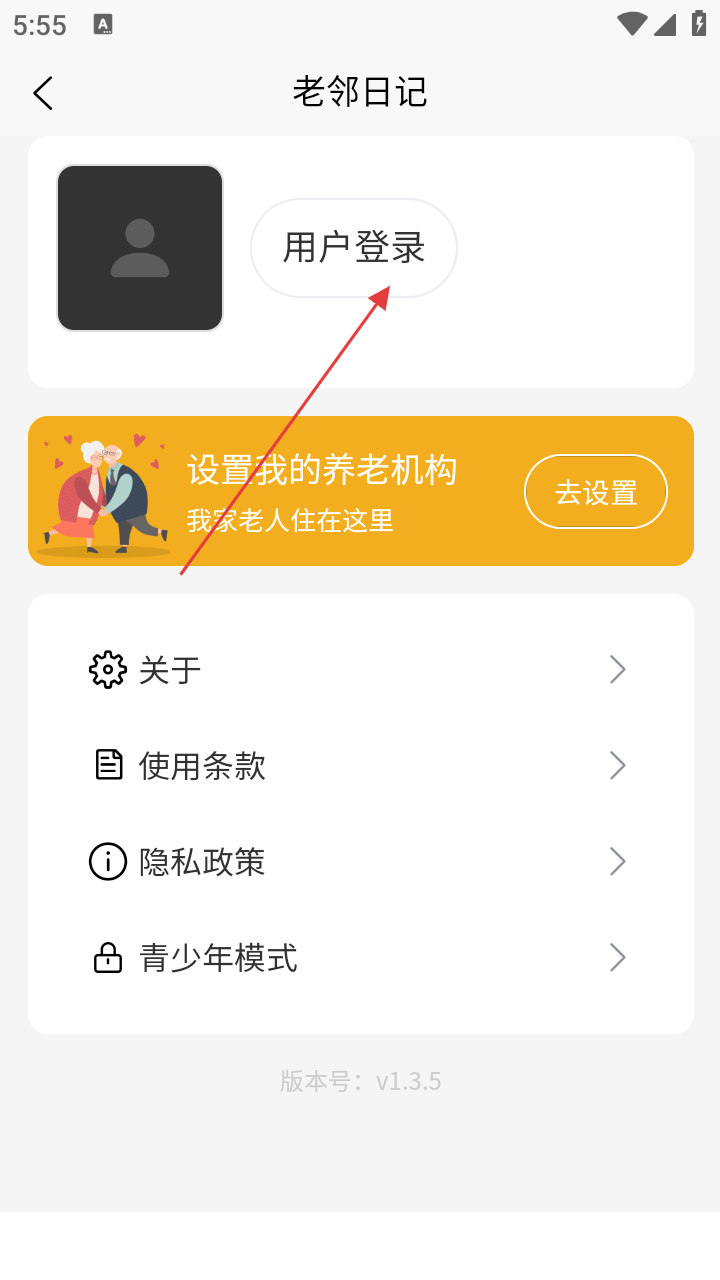The image size is (720, 1280).
Task: Open 使用条款 terms of use
Action: click(x=360, y=766)
